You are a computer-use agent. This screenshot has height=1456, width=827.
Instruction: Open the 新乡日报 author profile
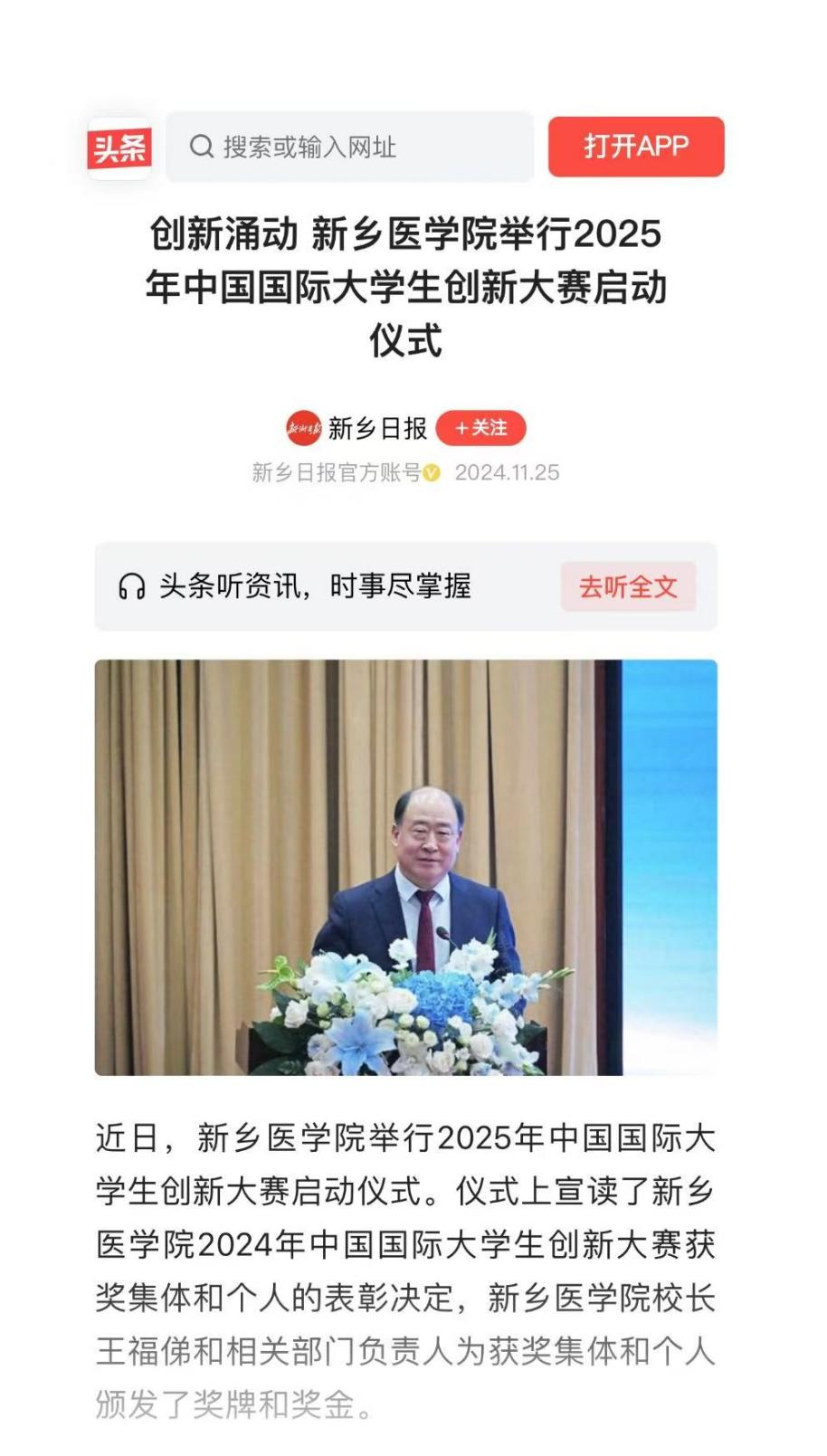[x=375, y=428]
